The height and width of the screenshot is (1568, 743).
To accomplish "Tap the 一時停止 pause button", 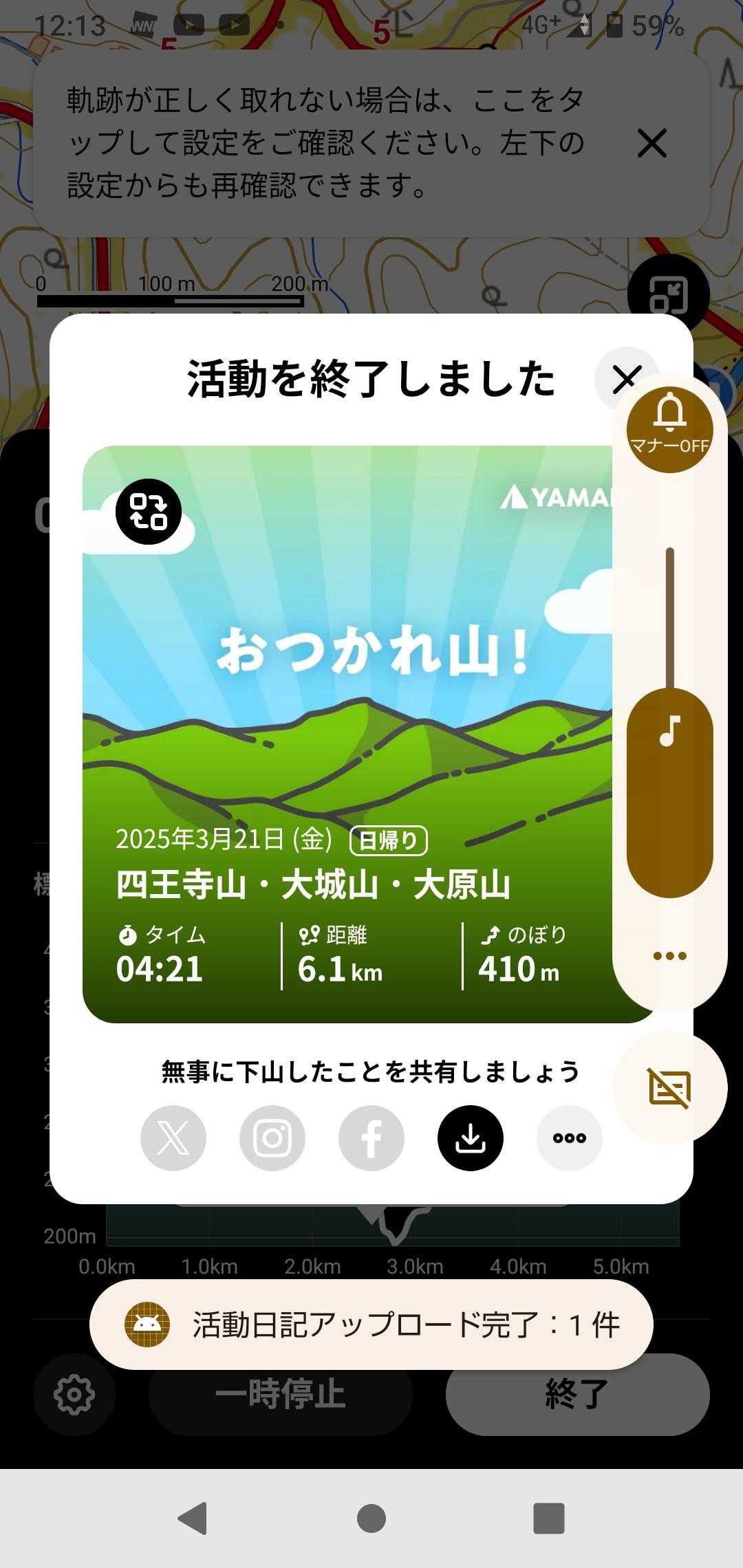I will 280,1395.
